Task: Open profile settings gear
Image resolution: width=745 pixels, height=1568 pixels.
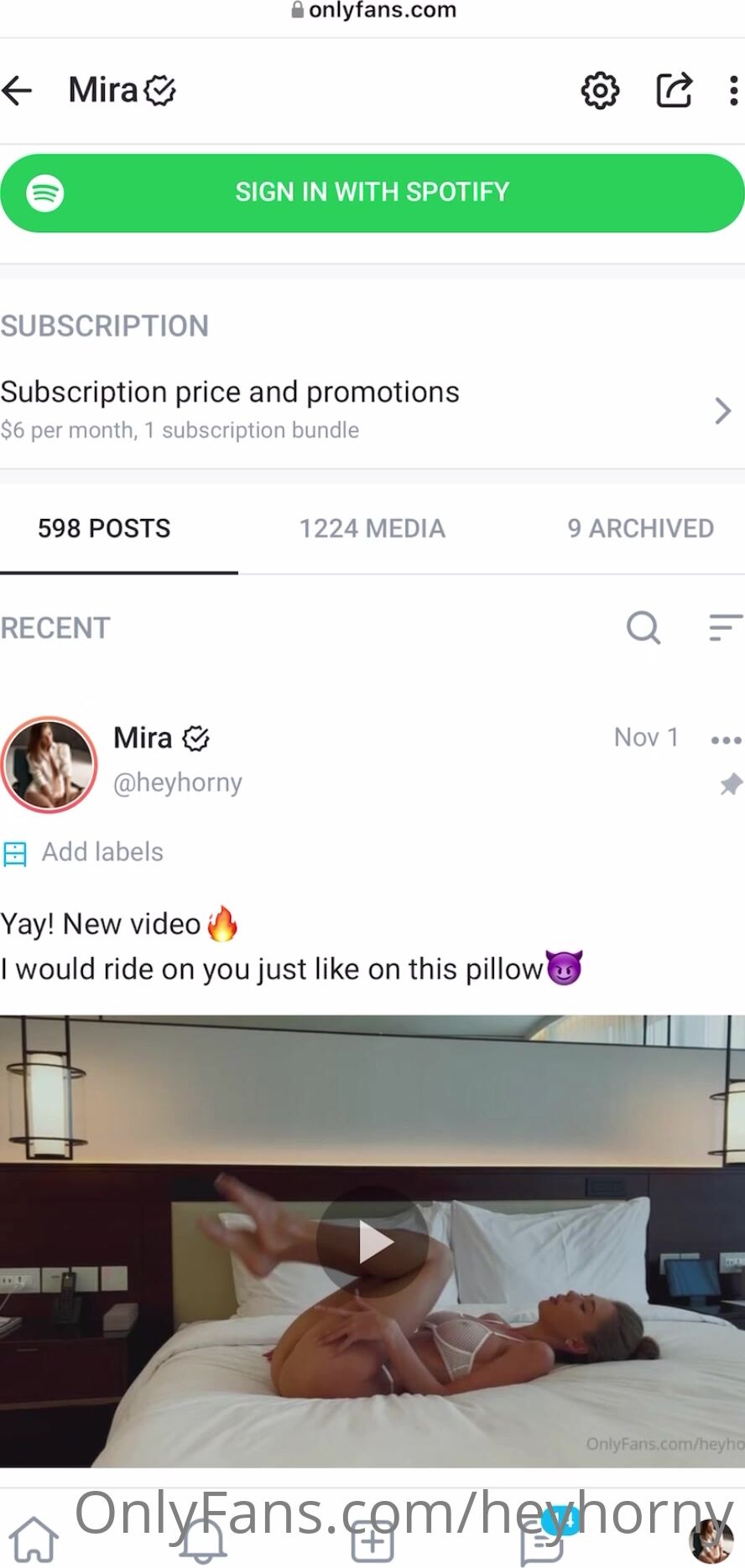Action: click(x=600, y=91)
